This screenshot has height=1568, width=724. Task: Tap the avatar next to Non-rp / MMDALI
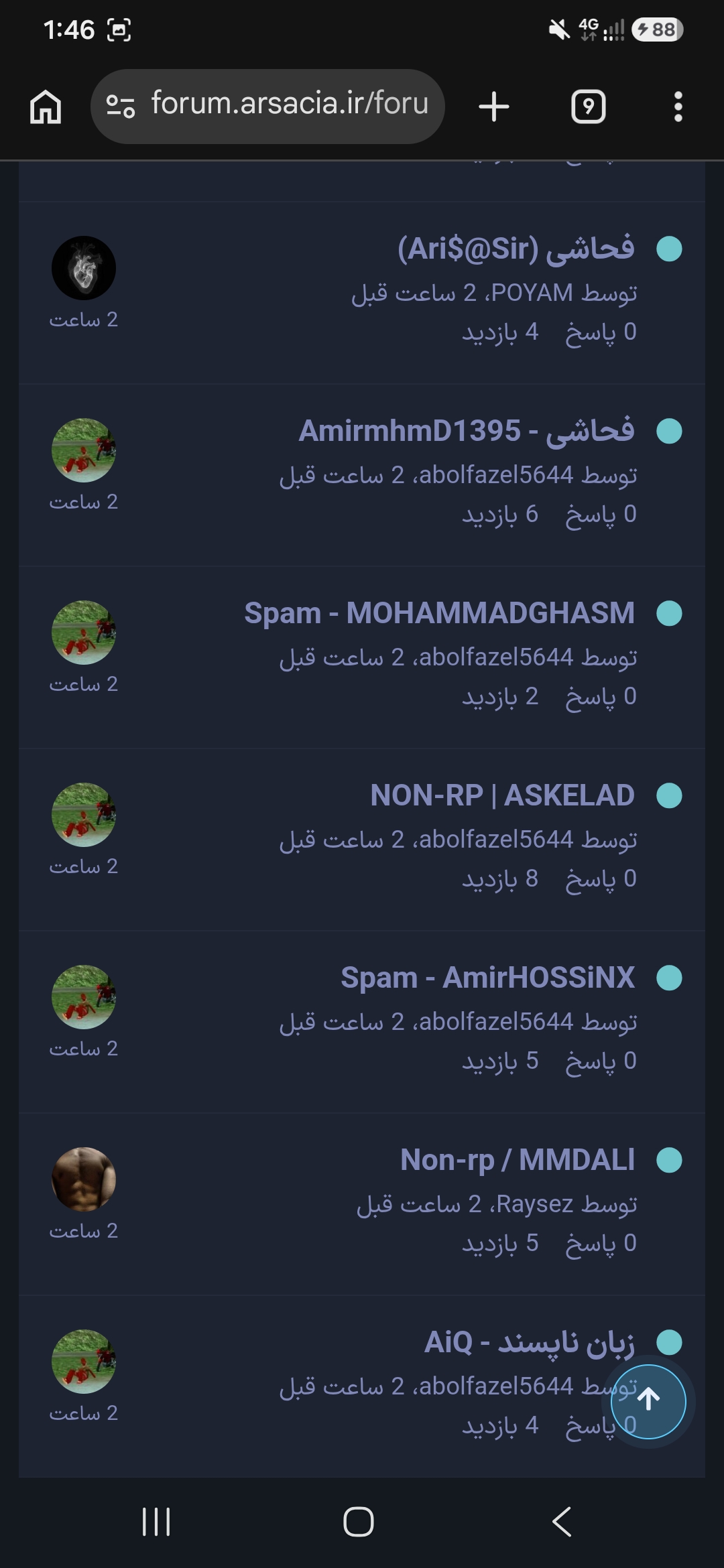(84, 1179)
